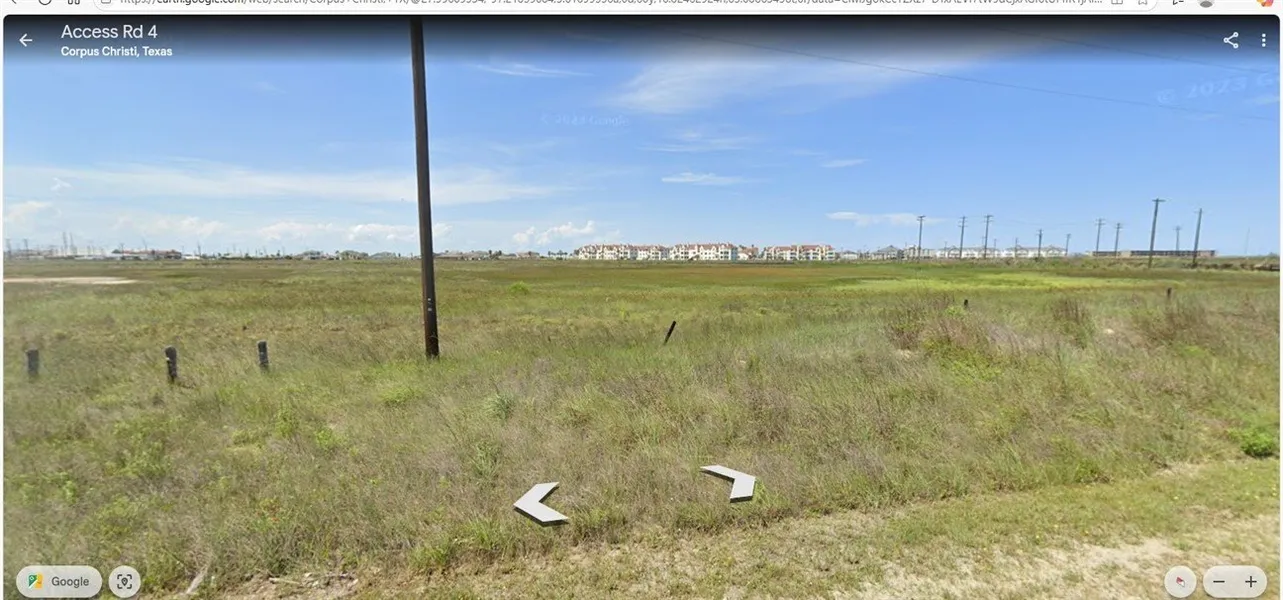The width and height of the screenshot is (1283, 600).
Task: Move left along the road arrow
Action: pos(540,502)
